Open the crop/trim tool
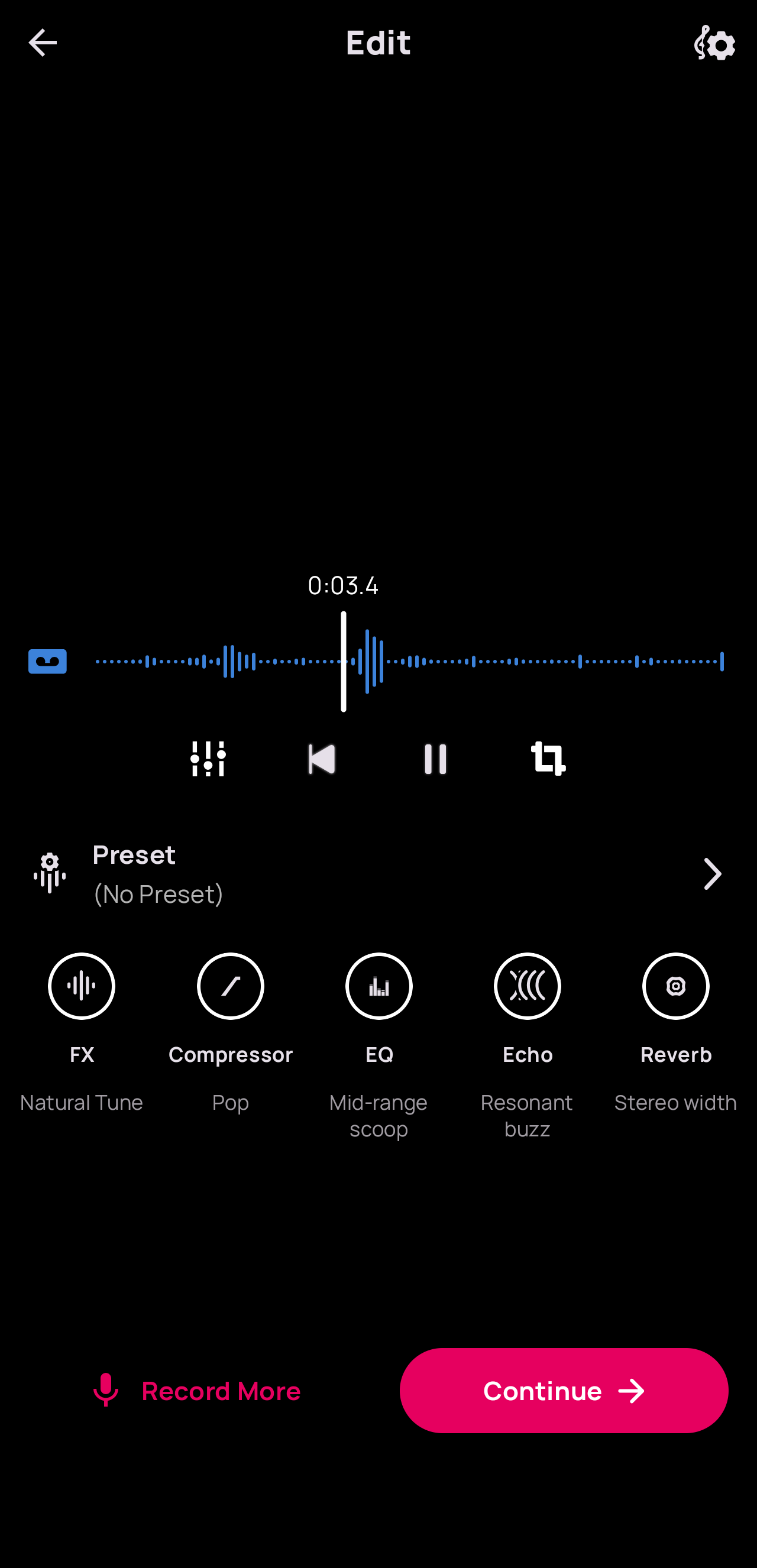This screenshot has height=1568, width=757. [x=548, y=759]
